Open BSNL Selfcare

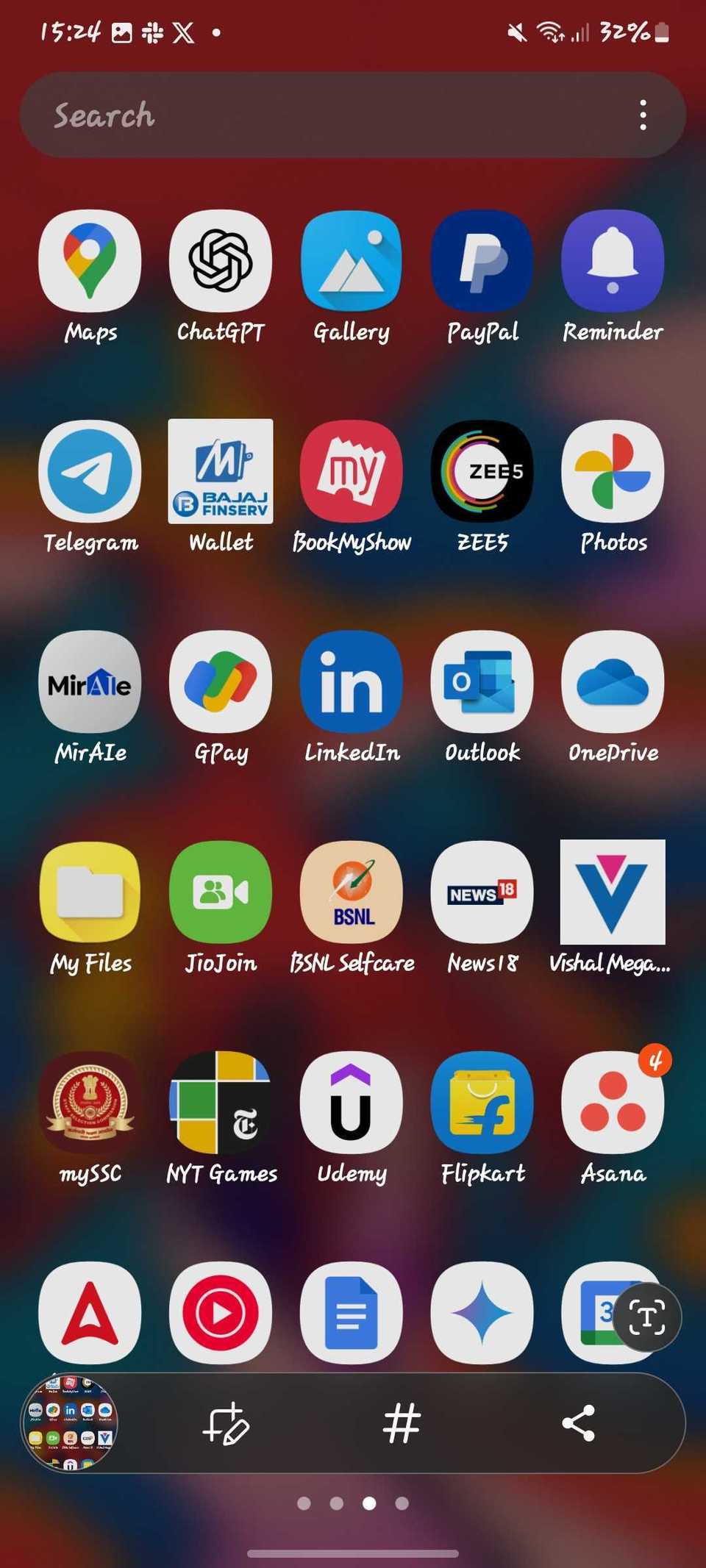click(352, 892)
